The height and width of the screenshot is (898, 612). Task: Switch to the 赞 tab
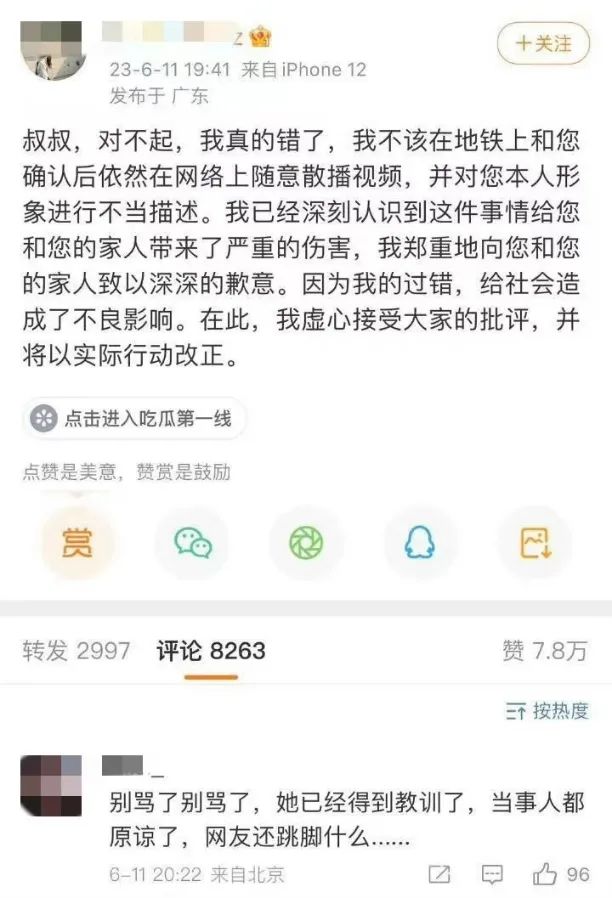tap(544, 651)
